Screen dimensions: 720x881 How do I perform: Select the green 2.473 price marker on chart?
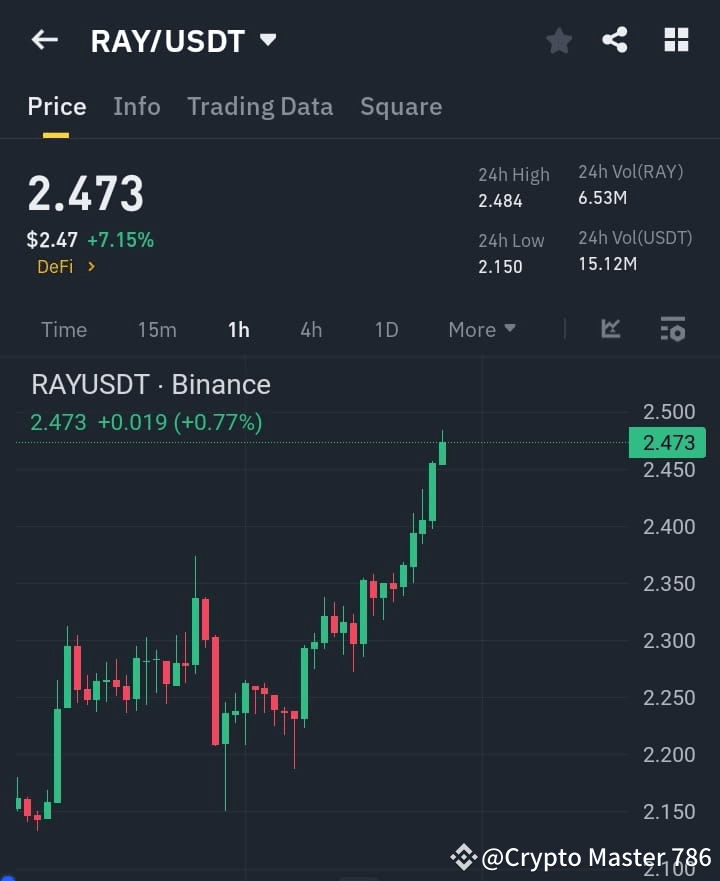[x=667, y=443]
